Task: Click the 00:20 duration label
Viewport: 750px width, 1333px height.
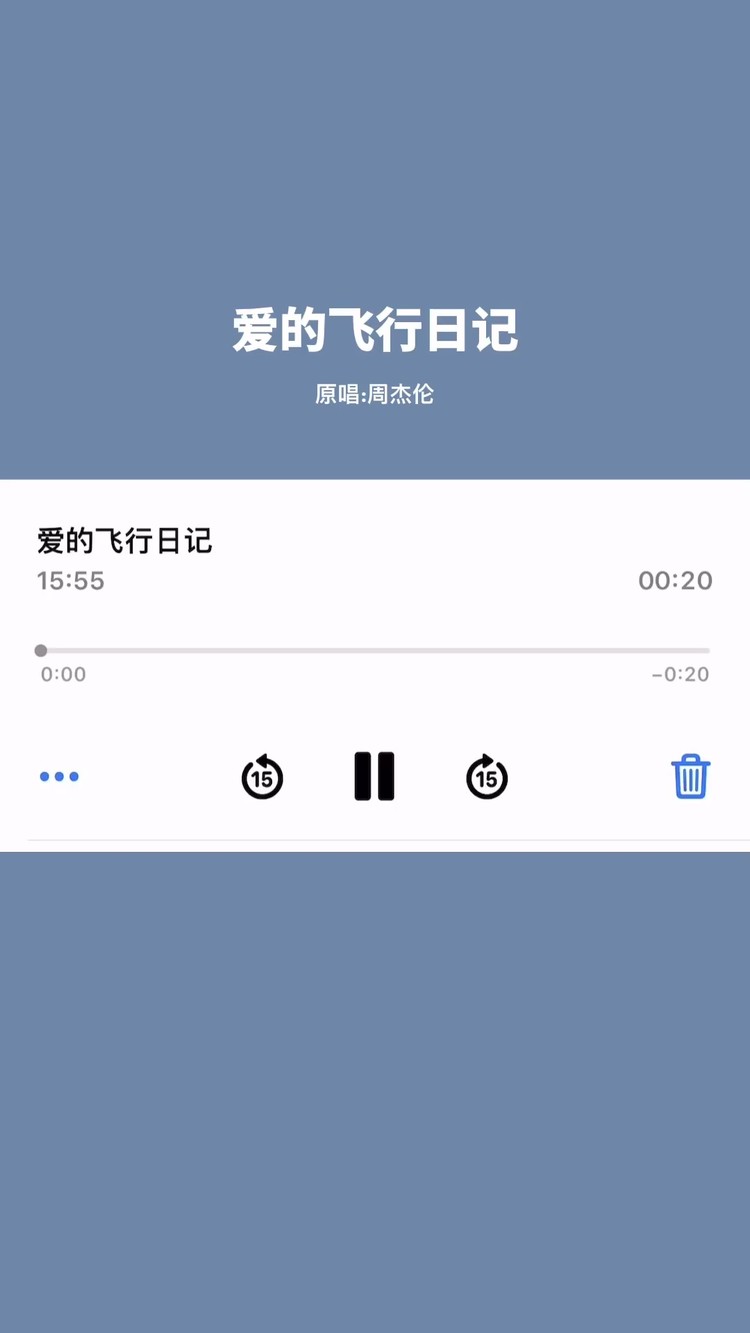Action: point(676,581)
